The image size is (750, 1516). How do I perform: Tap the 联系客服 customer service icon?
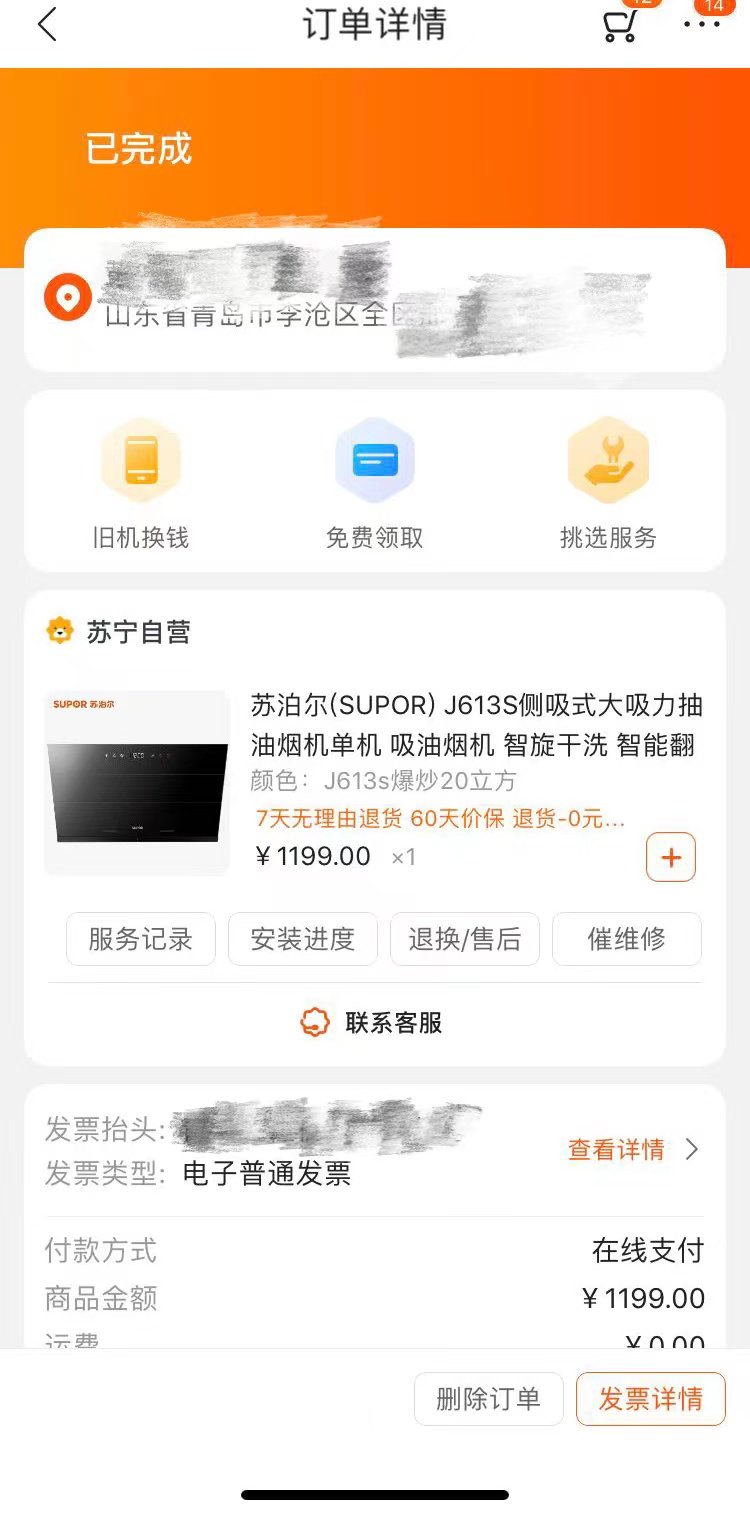pyautogui.click(x=315, y=1022)
